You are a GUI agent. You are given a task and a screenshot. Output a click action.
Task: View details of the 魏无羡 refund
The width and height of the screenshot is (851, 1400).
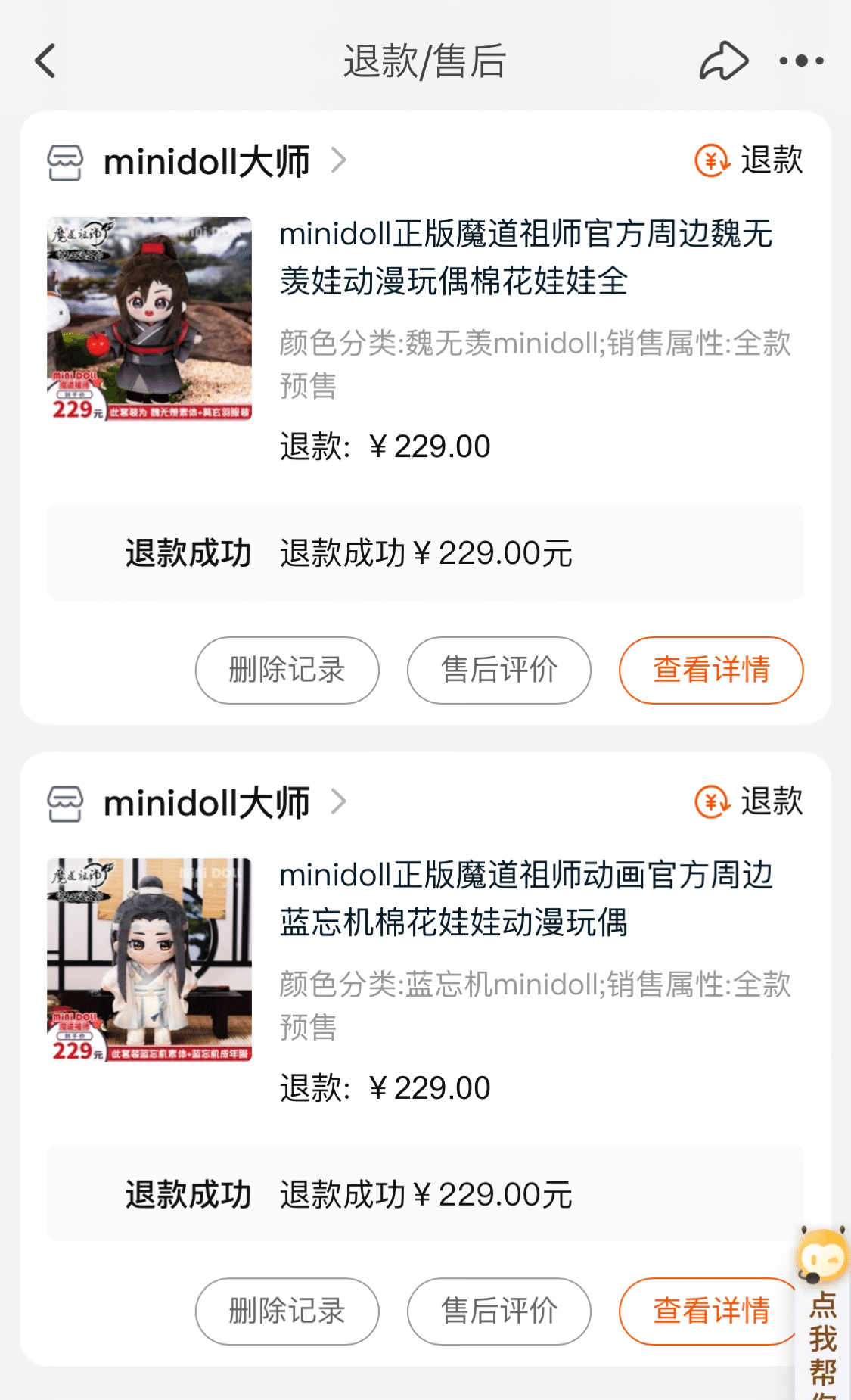pyautogui.click(x=710, y=670)
